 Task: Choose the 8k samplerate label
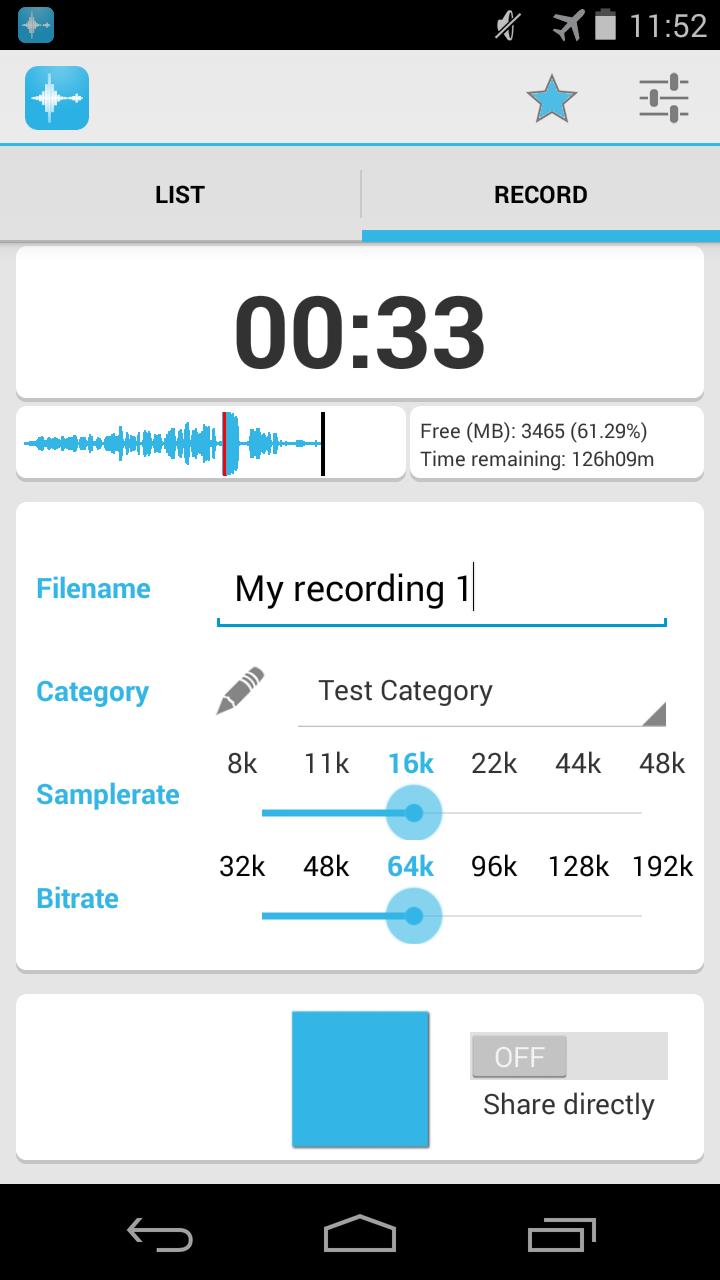tap(241, 763)
